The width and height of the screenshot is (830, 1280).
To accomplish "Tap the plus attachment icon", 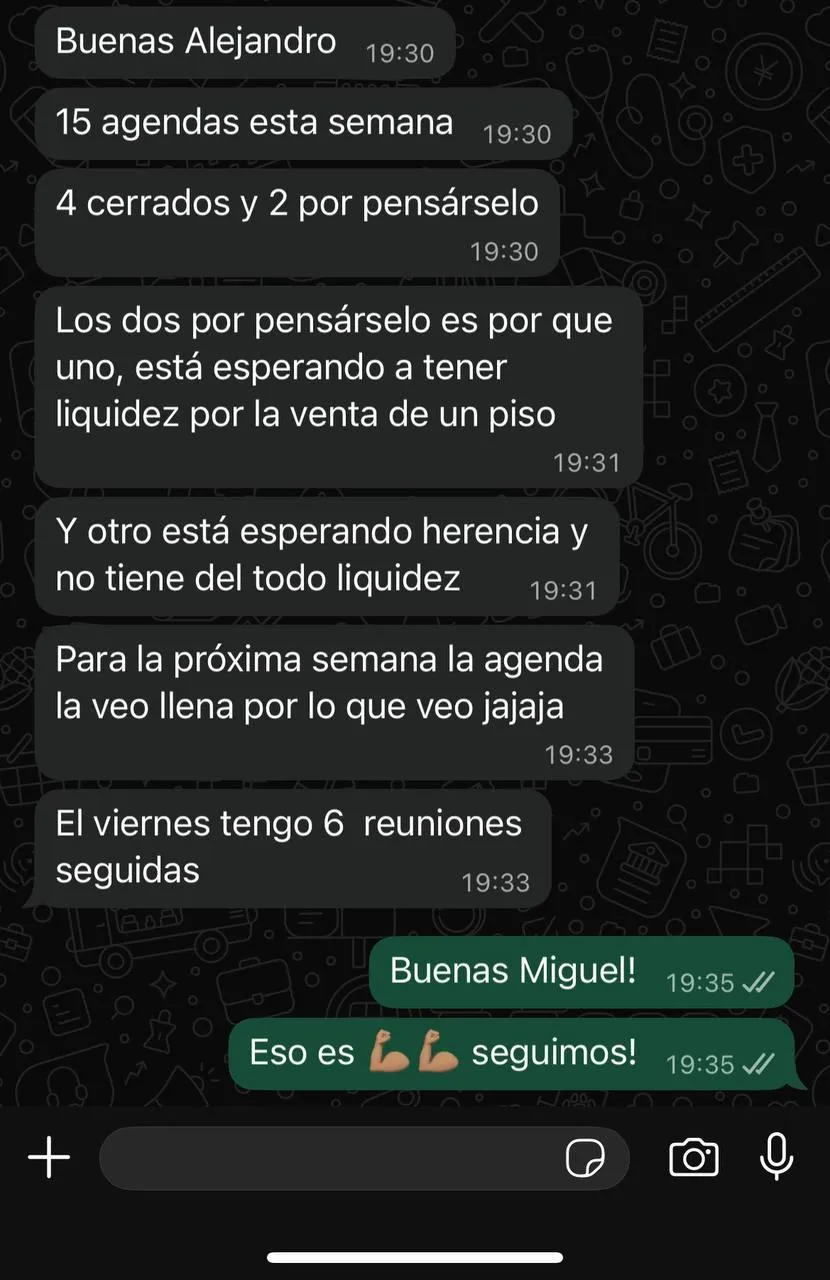I will click(x=49, y=1159).
